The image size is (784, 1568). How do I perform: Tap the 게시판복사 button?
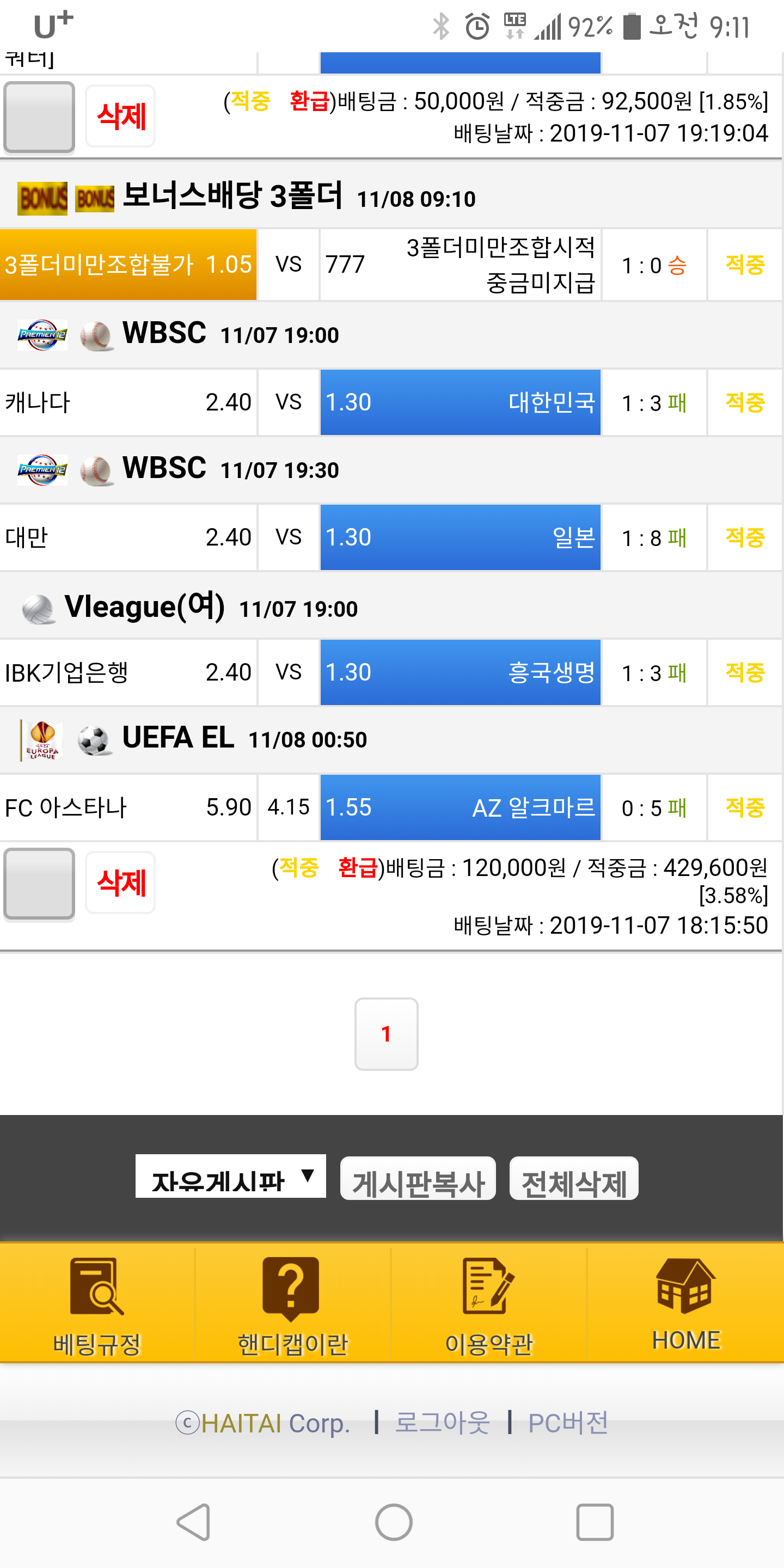click(x=418, y=1178)
